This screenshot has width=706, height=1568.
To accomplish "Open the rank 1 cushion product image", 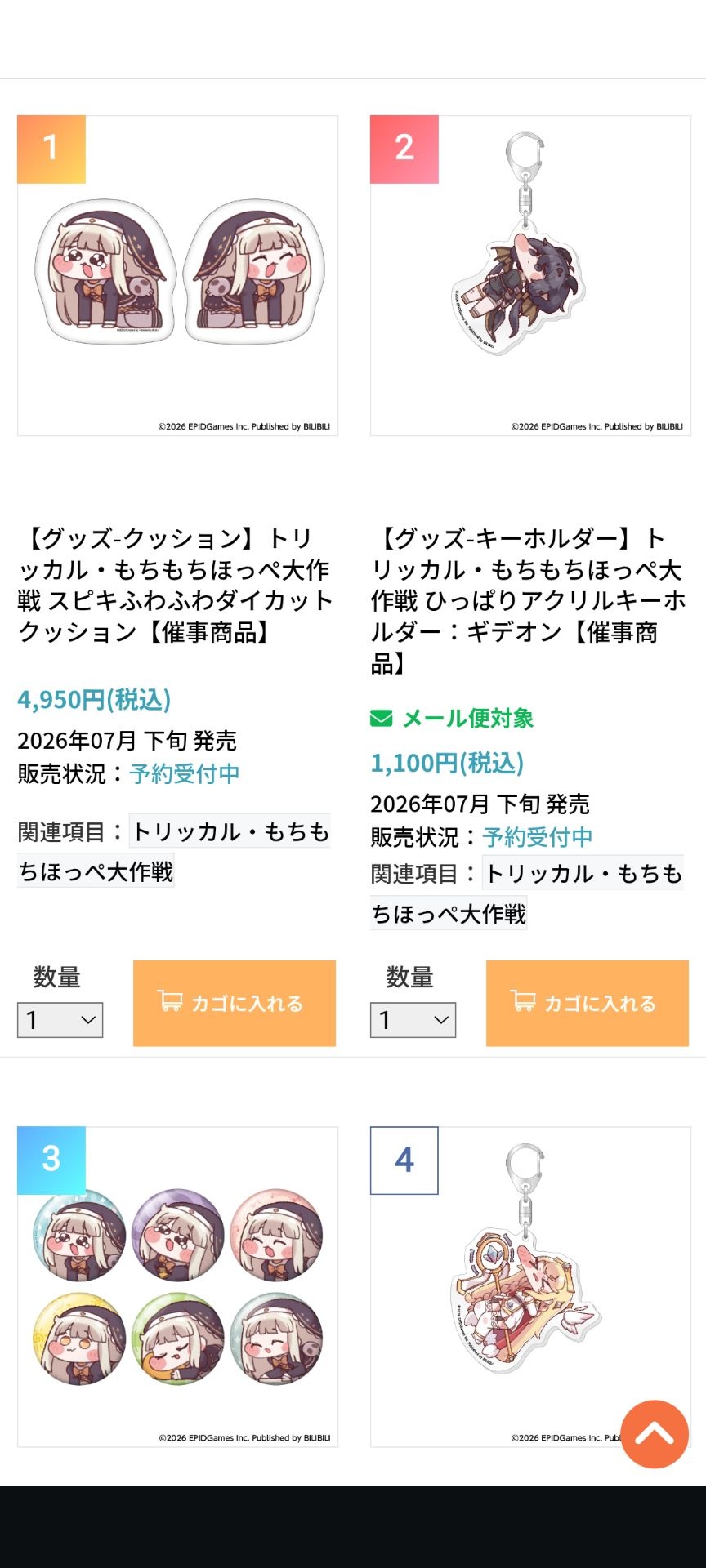I will tap(177, 275).
